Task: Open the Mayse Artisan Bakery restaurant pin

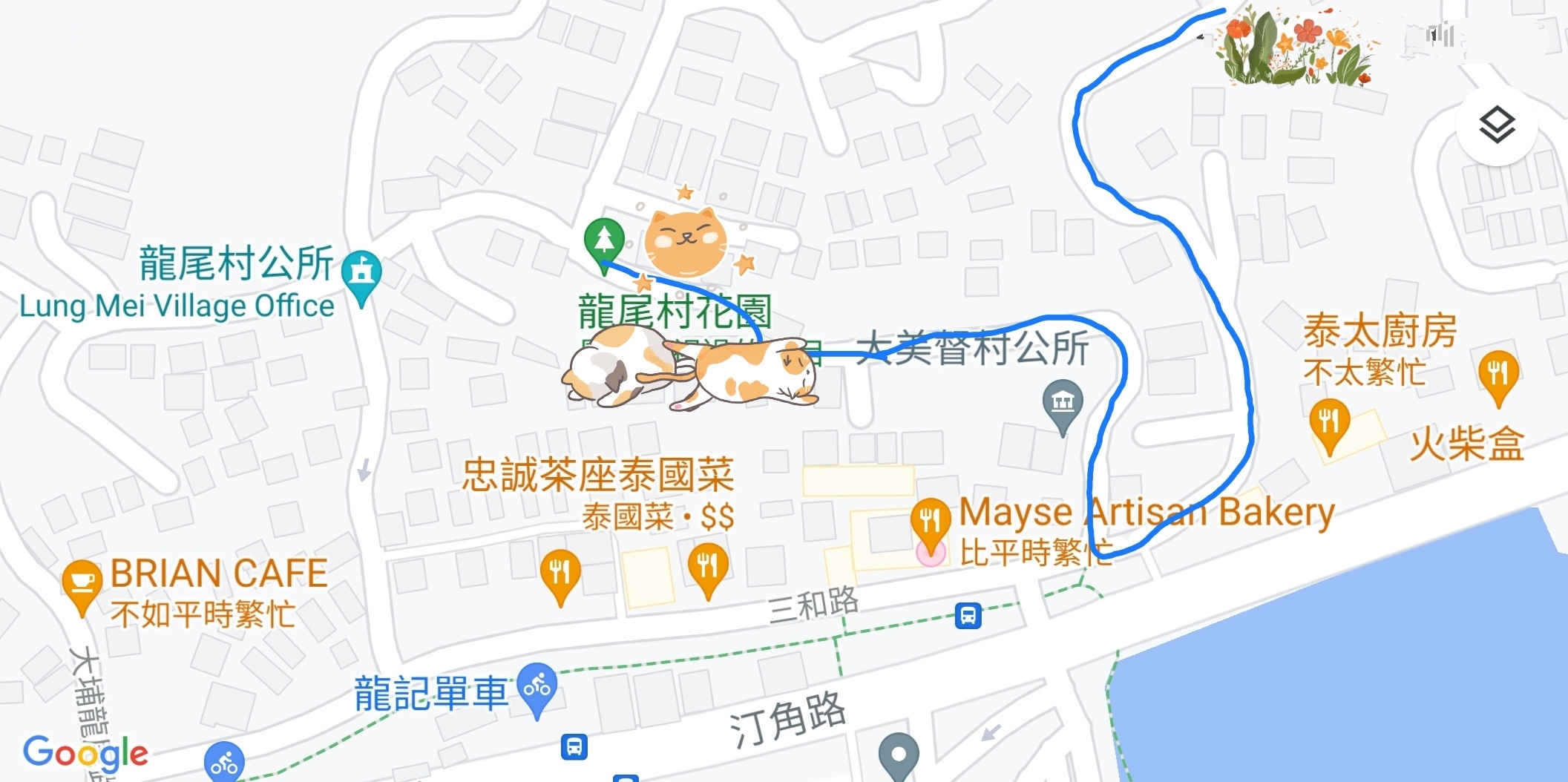Action: click(x=930, y=520)
